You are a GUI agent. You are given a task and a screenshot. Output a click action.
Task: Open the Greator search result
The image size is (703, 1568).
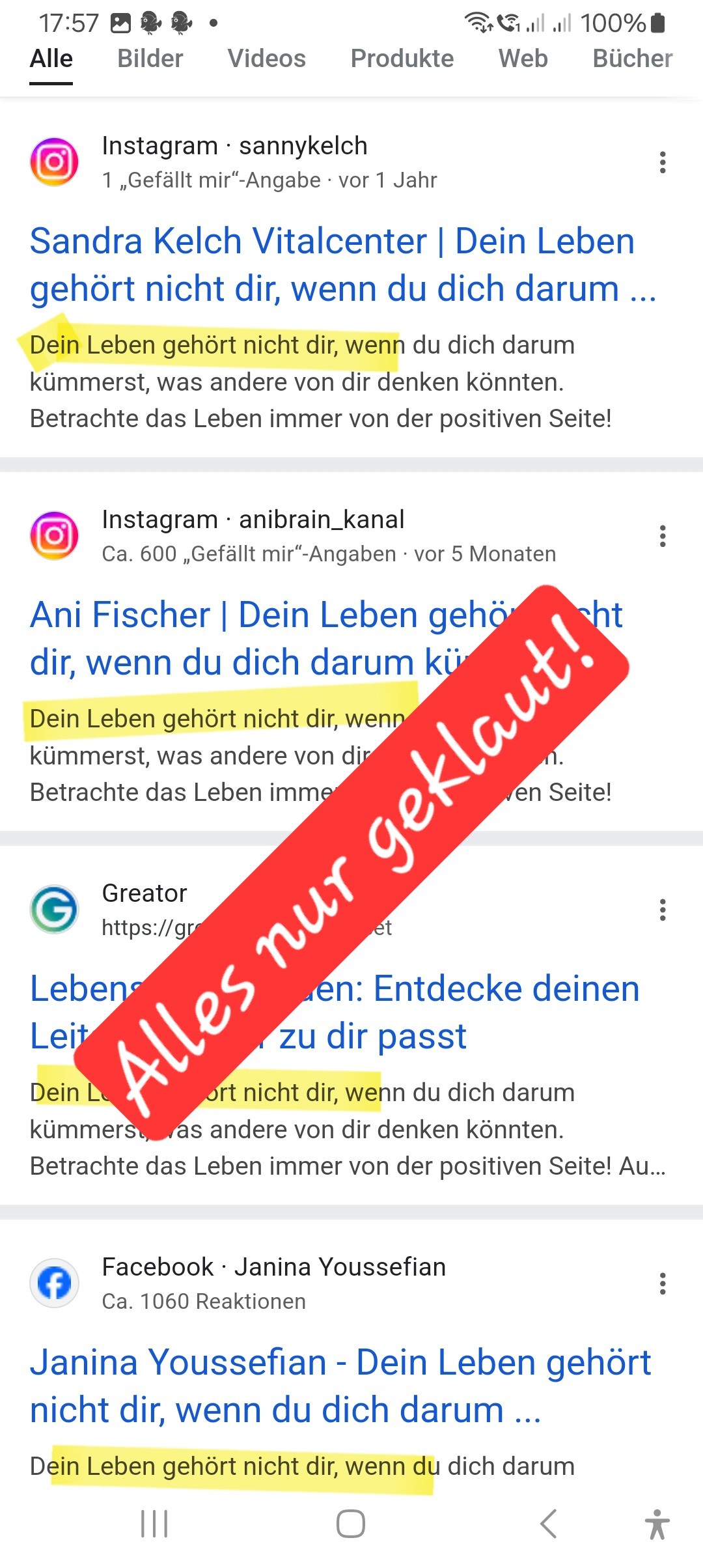(x=335, y=1012)
